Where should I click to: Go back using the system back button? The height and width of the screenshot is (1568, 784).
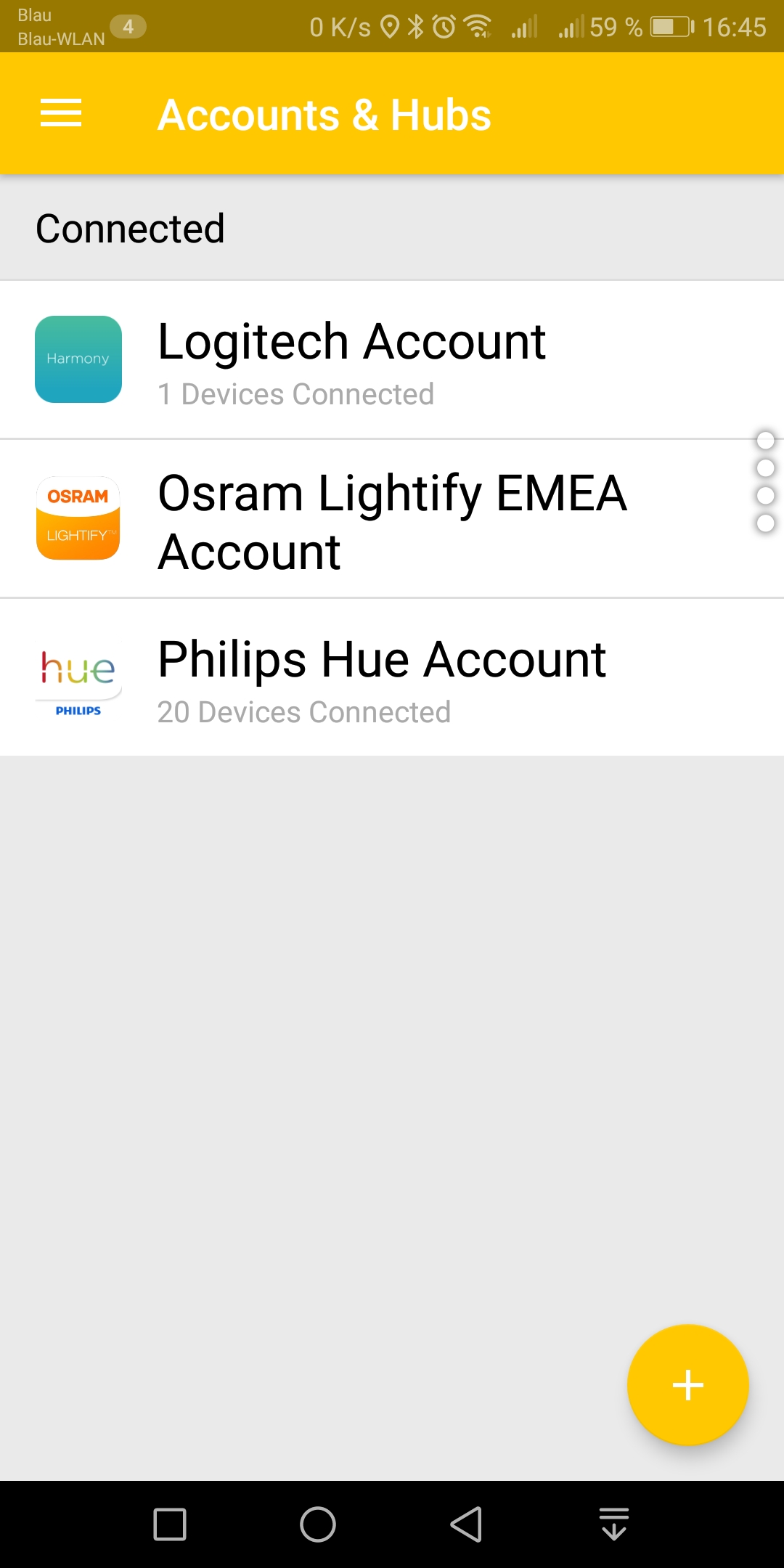[466, 1524]
